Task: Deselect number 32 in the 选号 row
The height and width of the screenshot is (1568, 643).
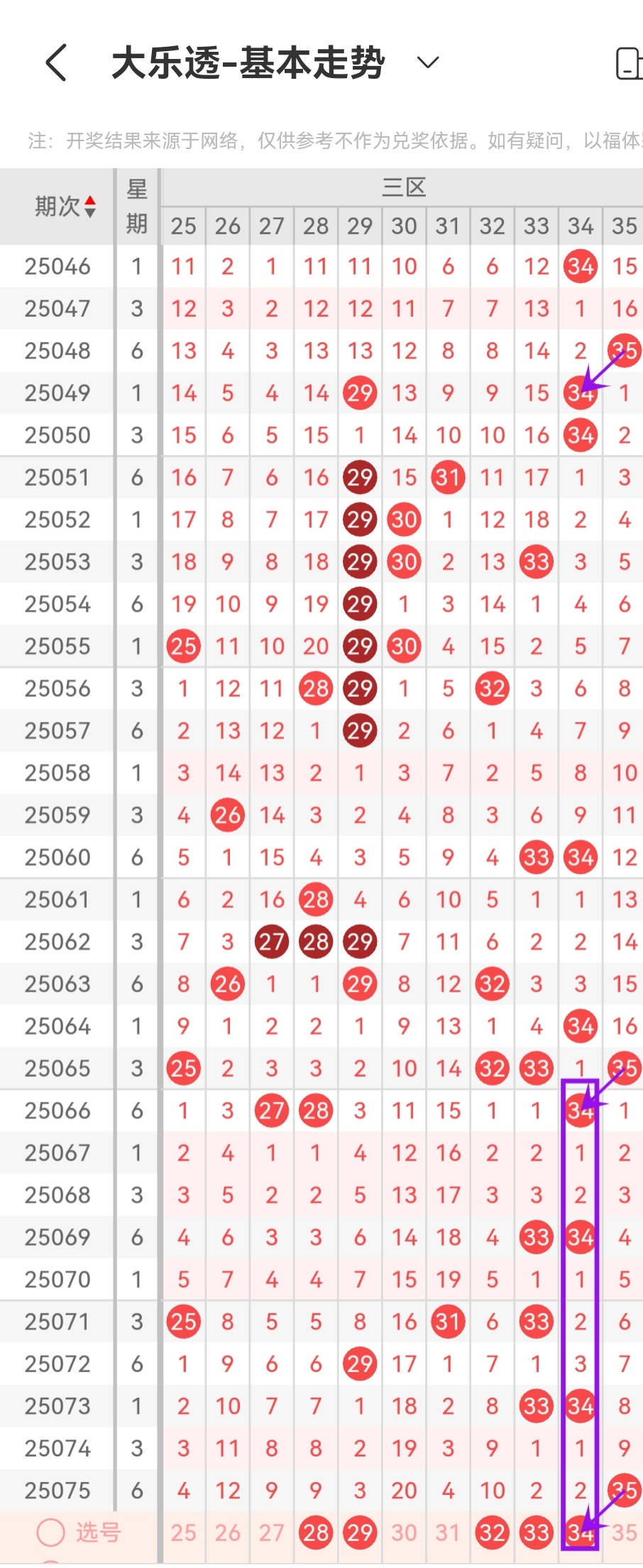Action: point(492,1533)
